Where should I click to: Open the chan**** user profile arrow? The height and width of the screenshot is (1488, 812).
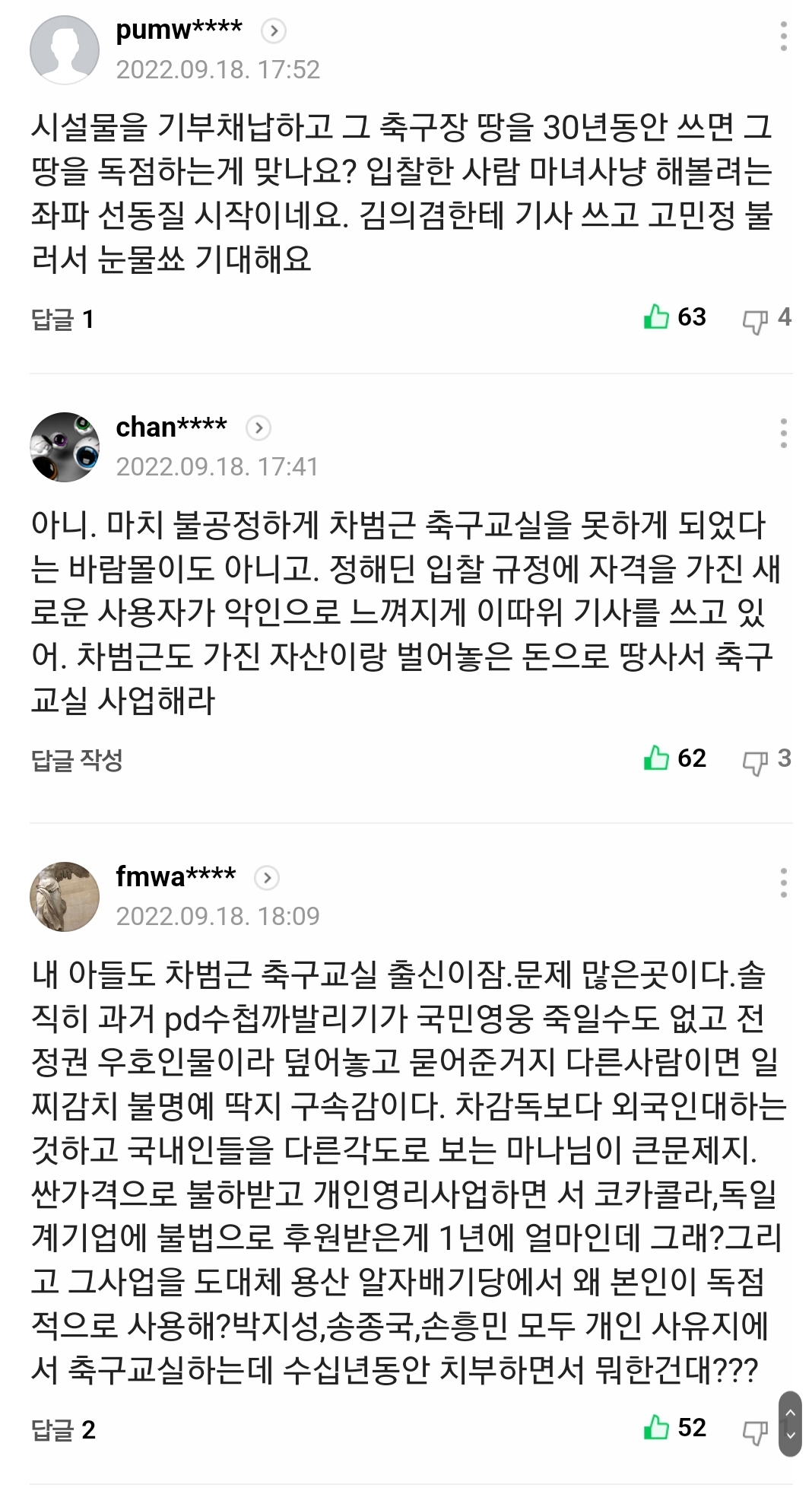[x=259, y=428]
